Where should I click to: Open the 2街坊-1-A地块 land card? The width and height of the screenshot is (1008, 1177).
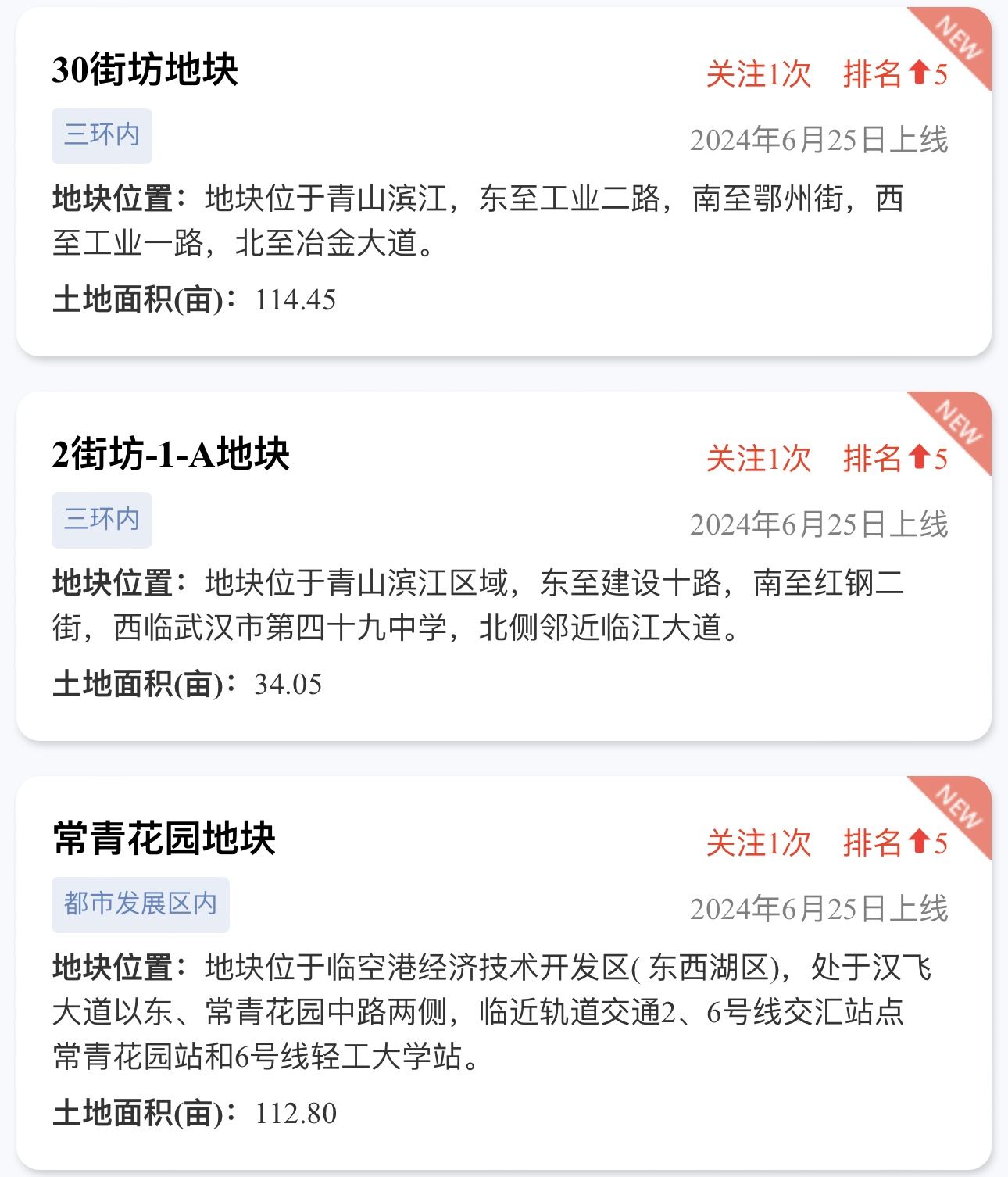tap(170, 455)
